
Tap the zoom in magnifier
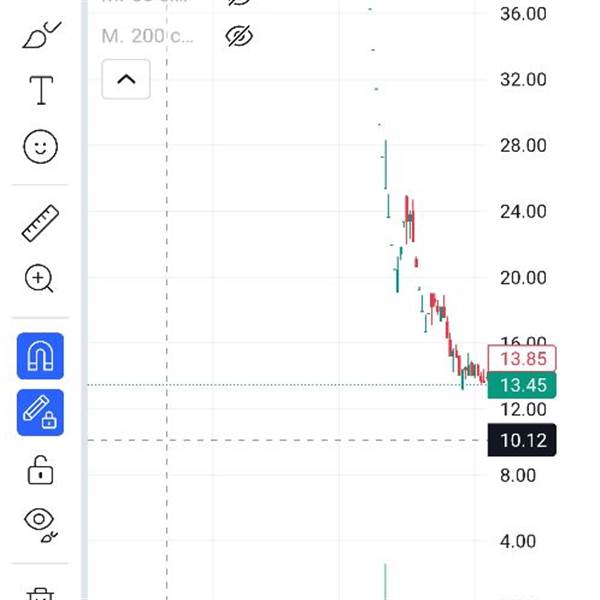coord(39,279)
